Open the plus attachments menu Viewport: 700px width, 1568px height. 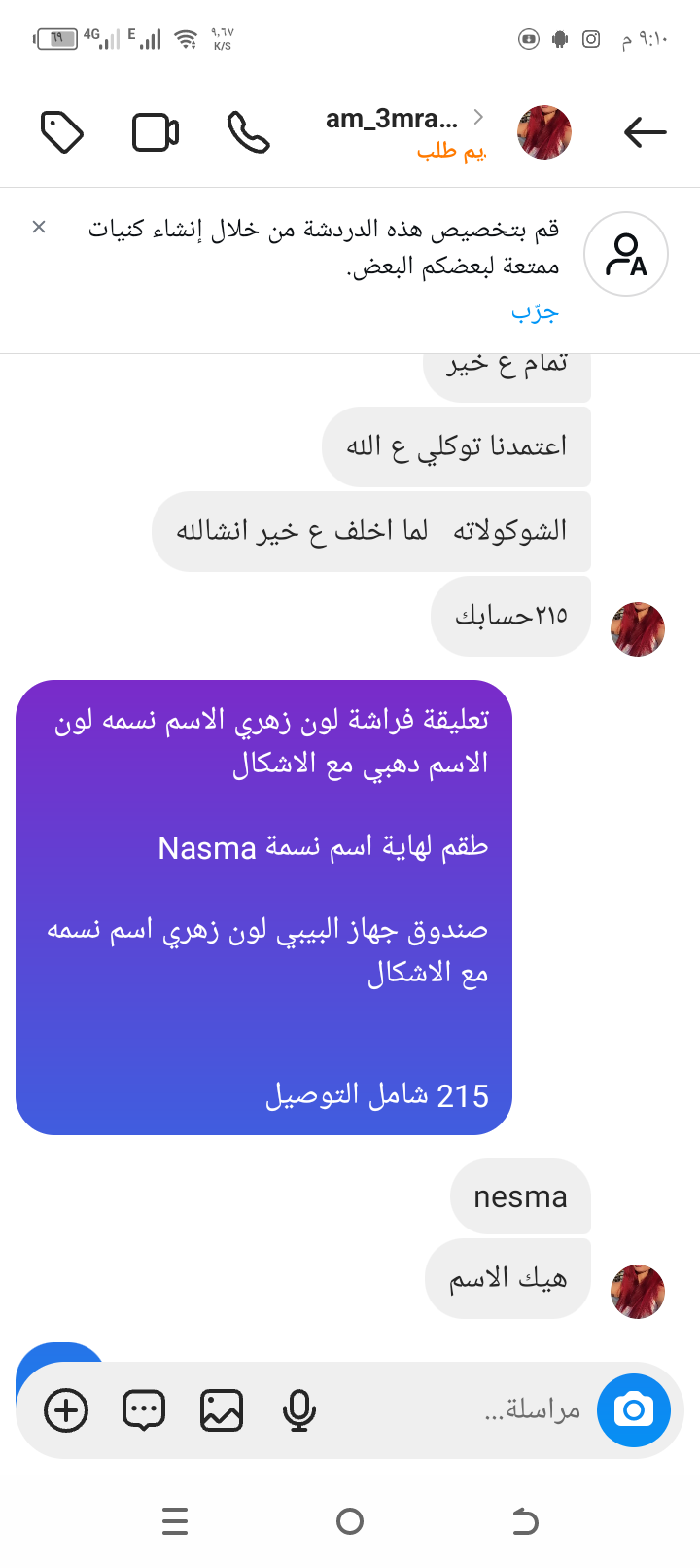point(66,1409)
